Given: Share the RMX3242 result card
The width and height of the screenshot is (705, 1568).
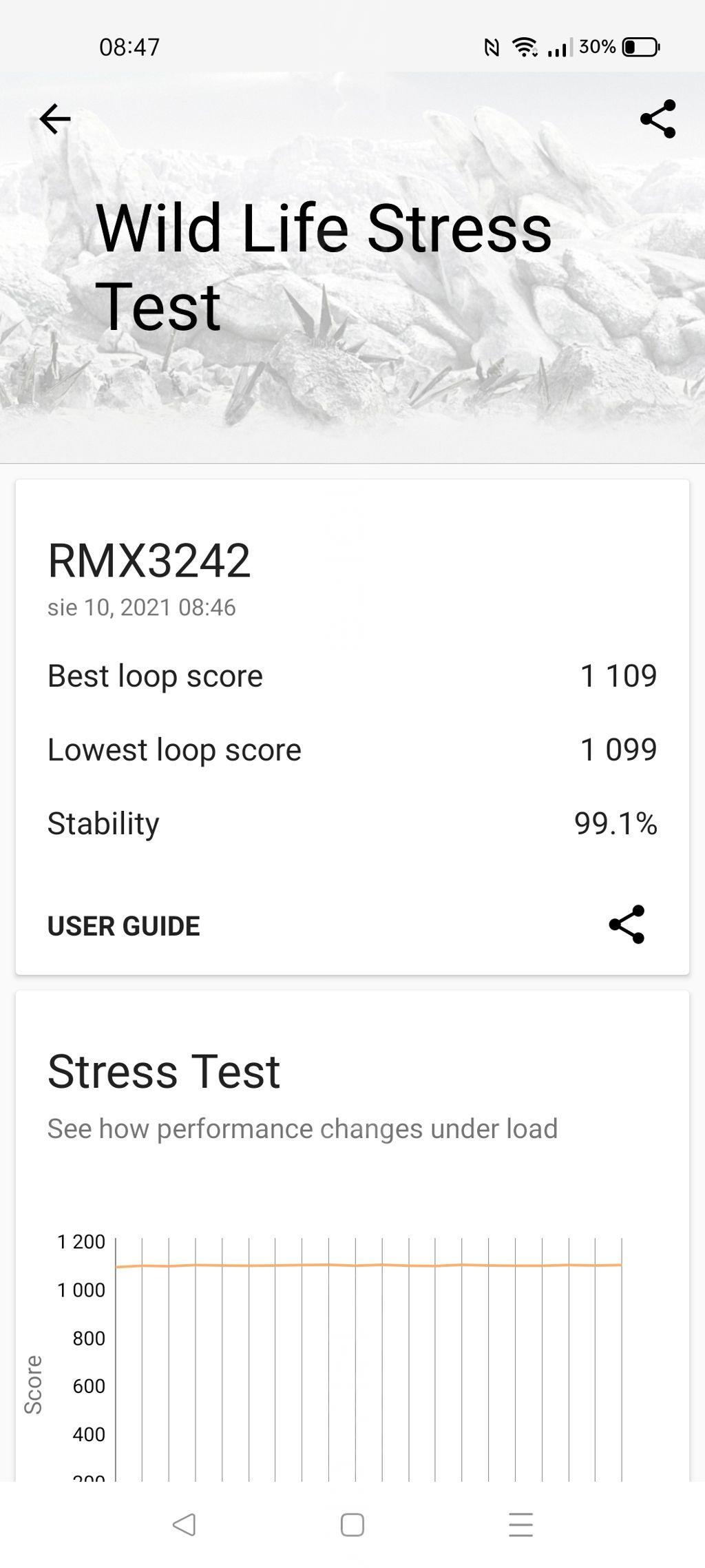Looking at the screenshot, I should [627, 925].
